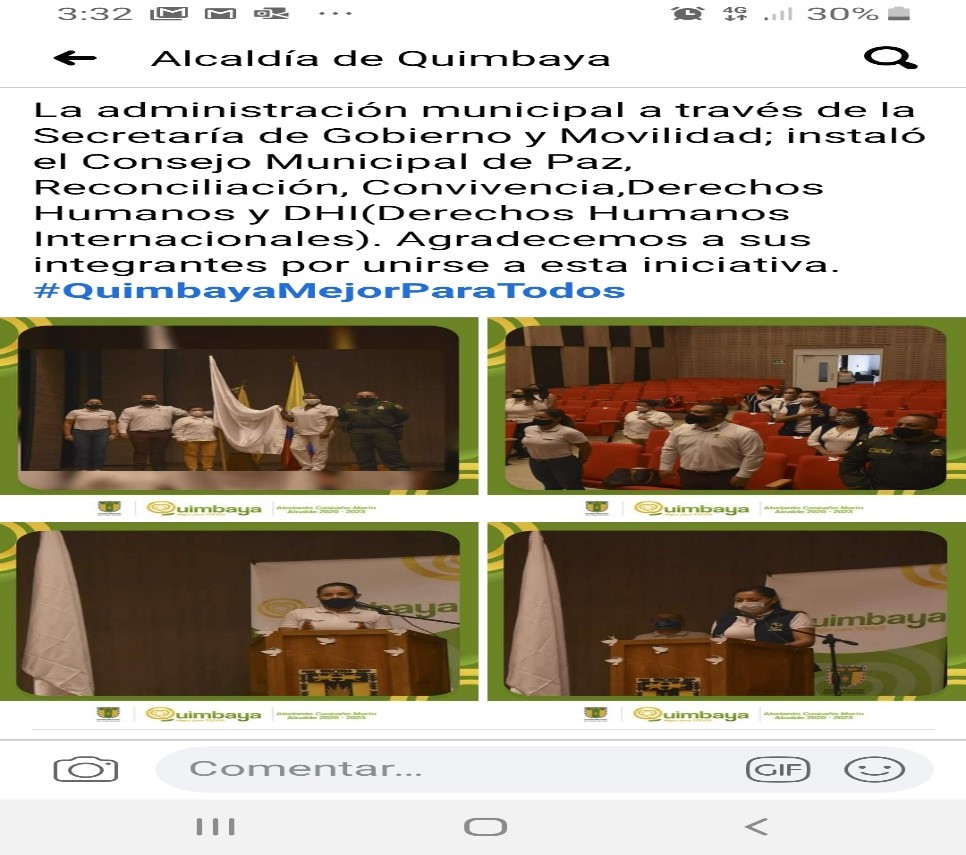Open the emoji picker in comment box
Screen dimensions: 966x855
coord(874,769)
